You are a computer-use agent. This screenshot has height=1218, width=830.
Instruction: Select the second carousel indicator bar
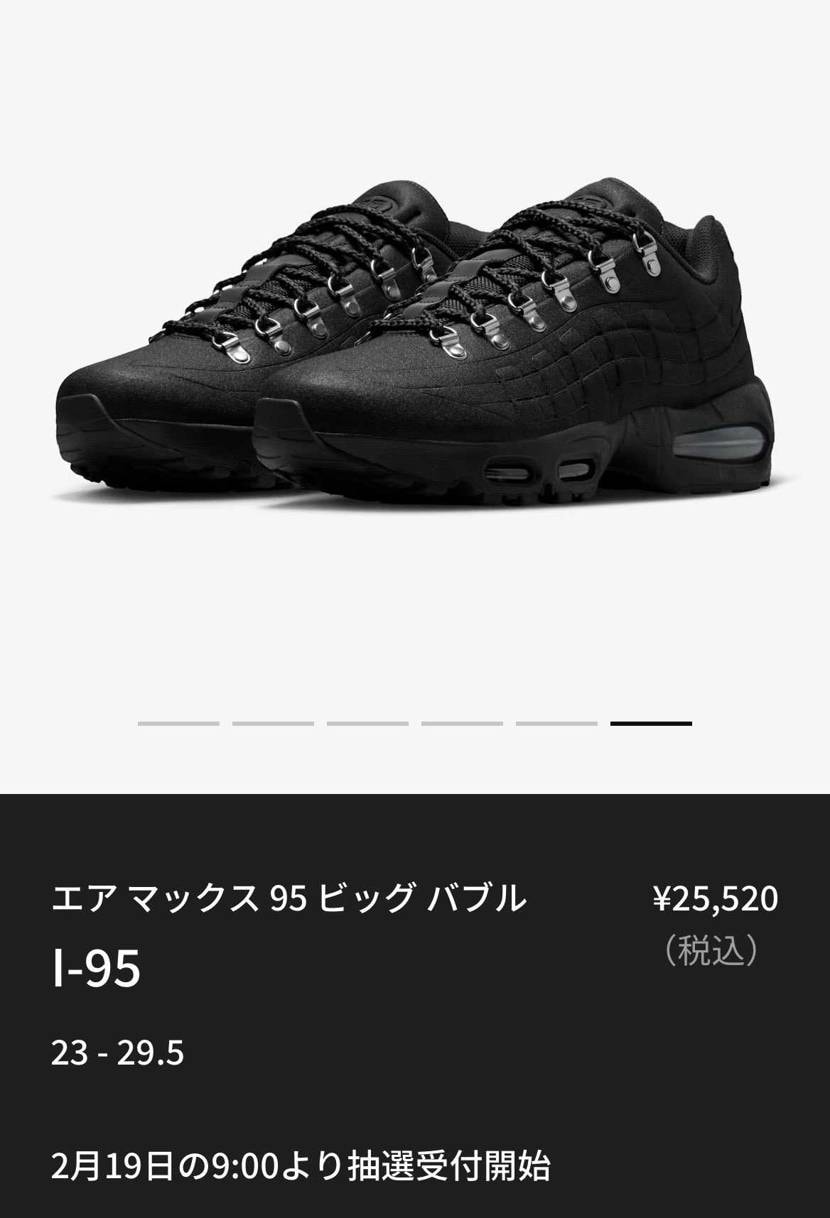point(272,722)
